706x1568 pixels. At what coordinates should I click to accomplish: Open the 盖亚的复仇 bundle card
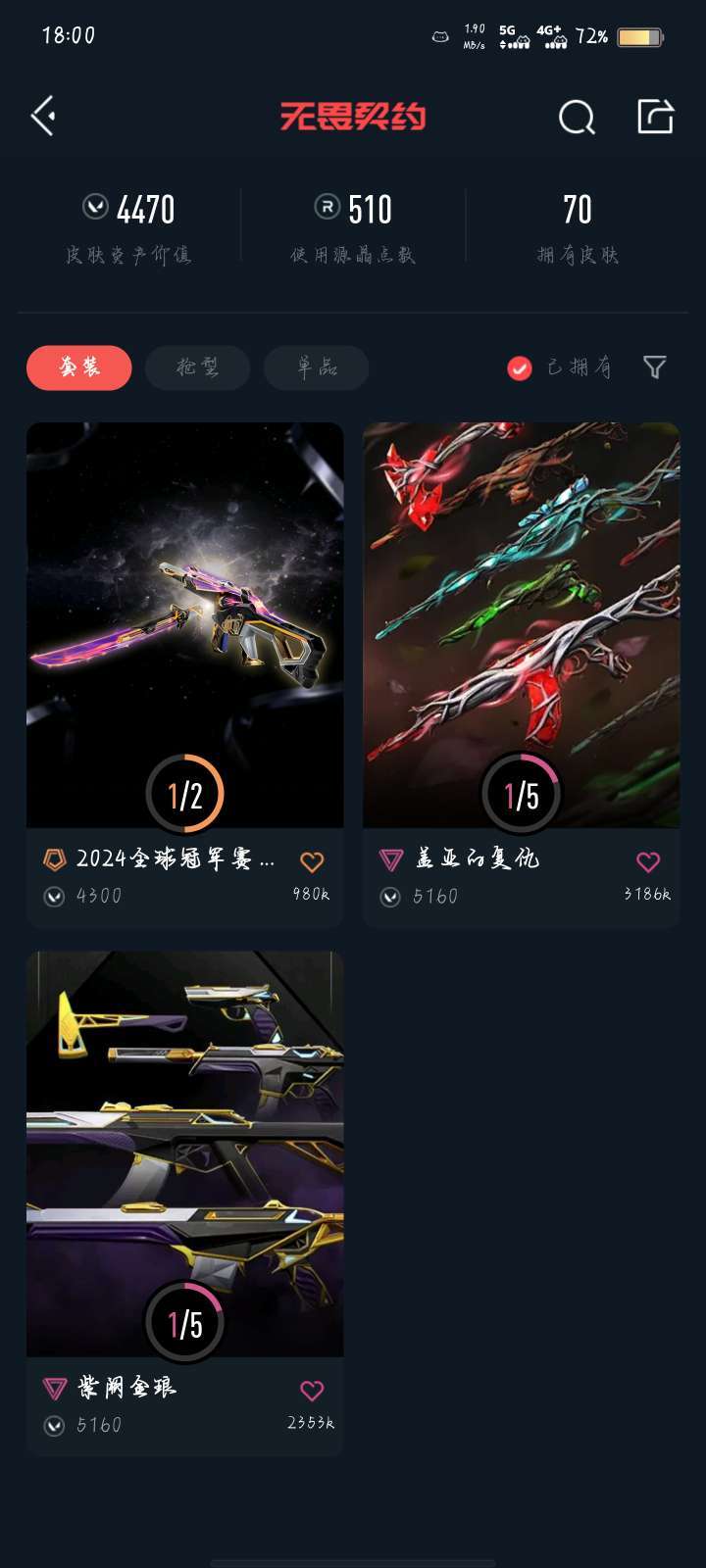point(521,627)
